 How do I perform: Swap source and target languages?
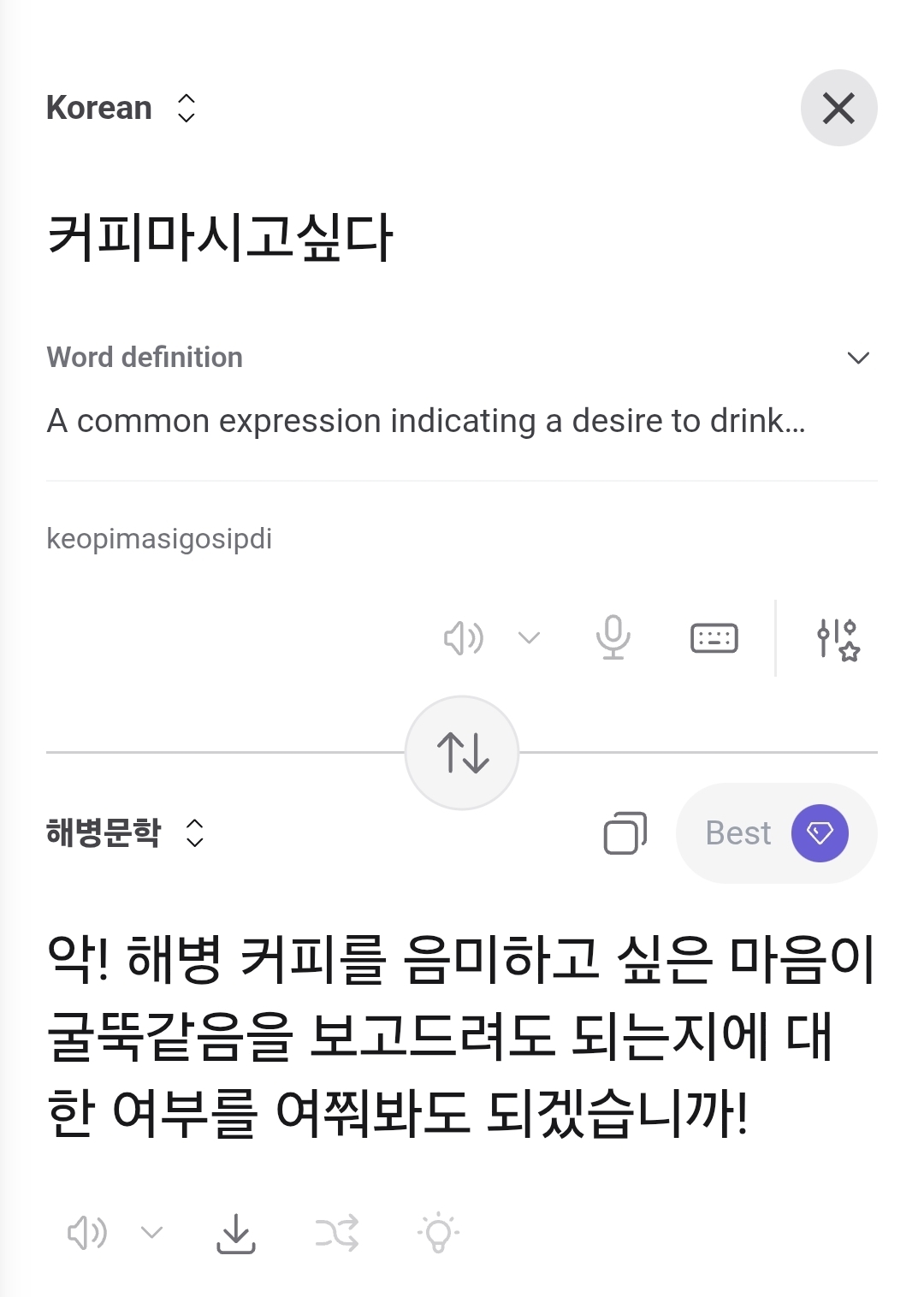(462, 753)
